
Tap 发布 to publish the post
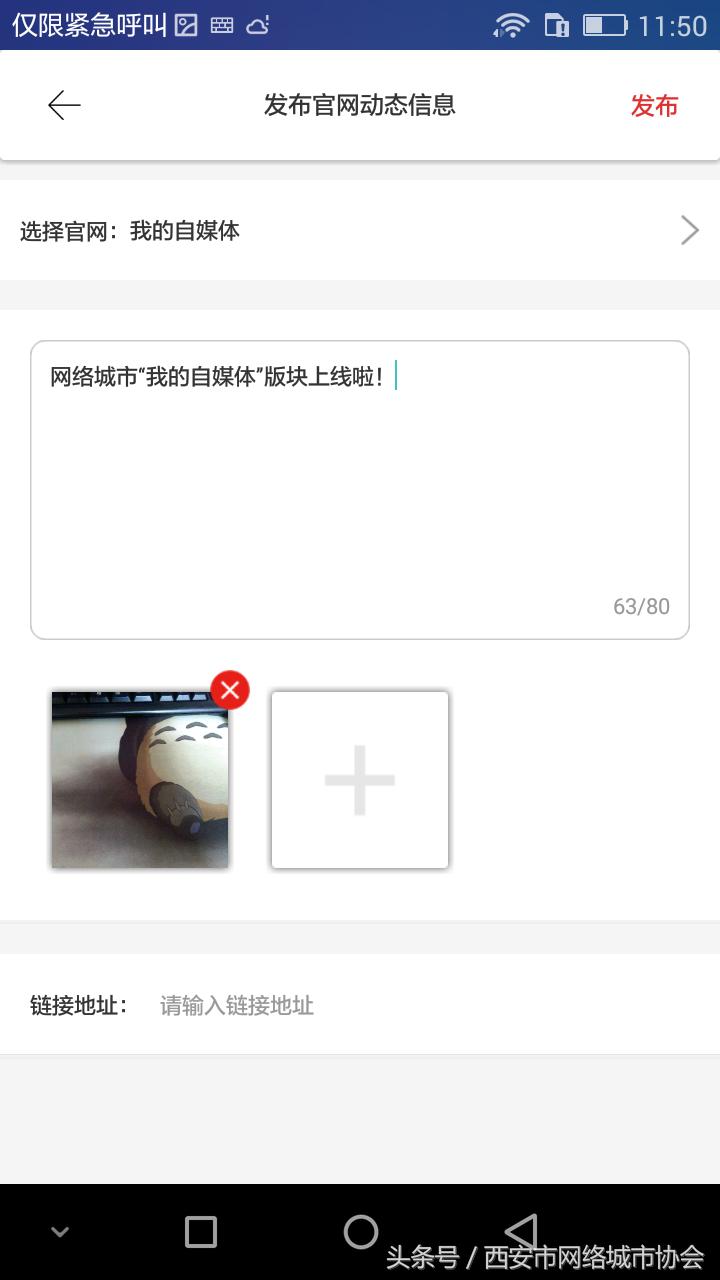pyautogui.click(x=654, y=106)
